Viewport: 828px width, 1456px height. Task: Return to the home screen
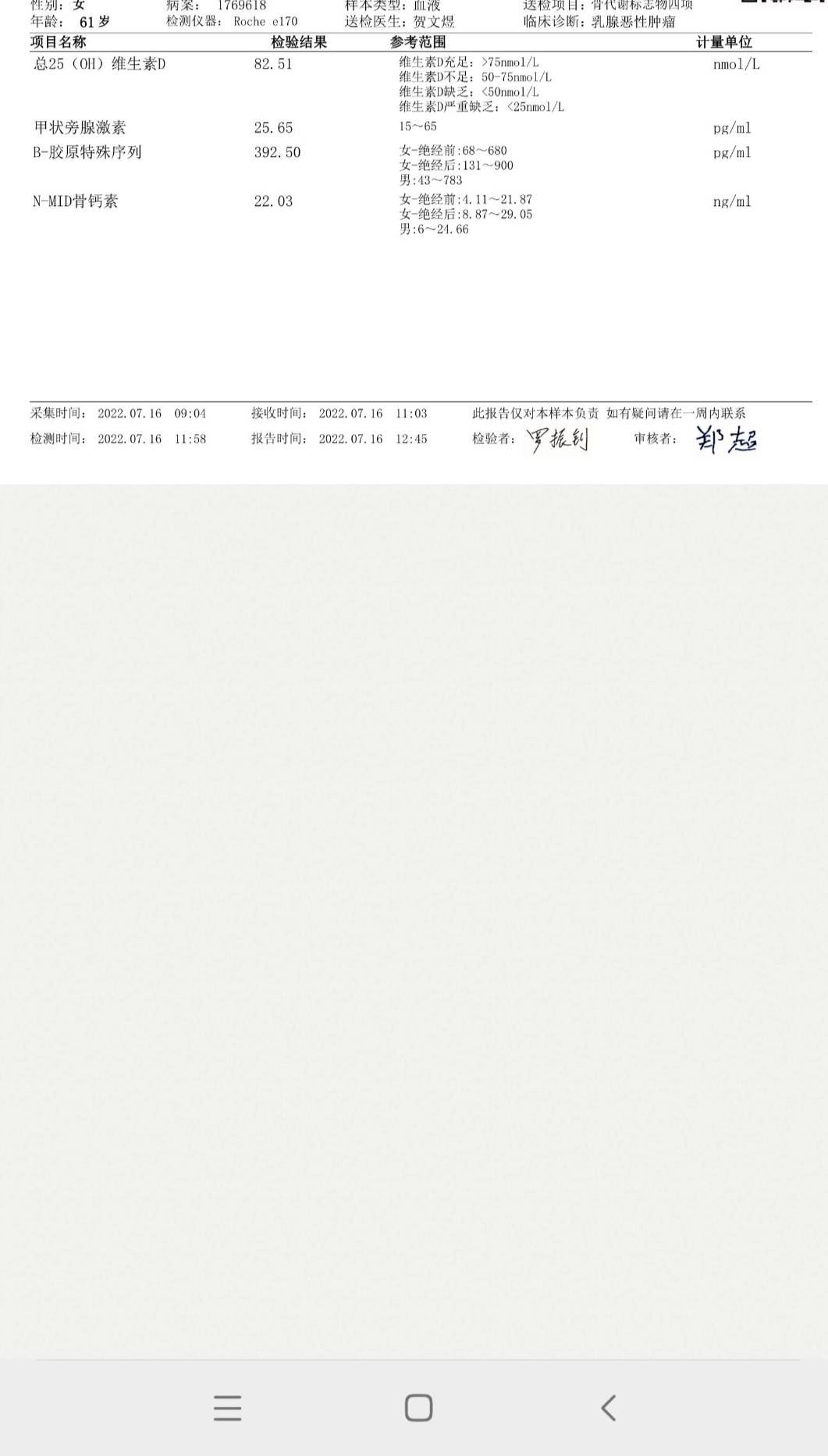coord(418,1408)
